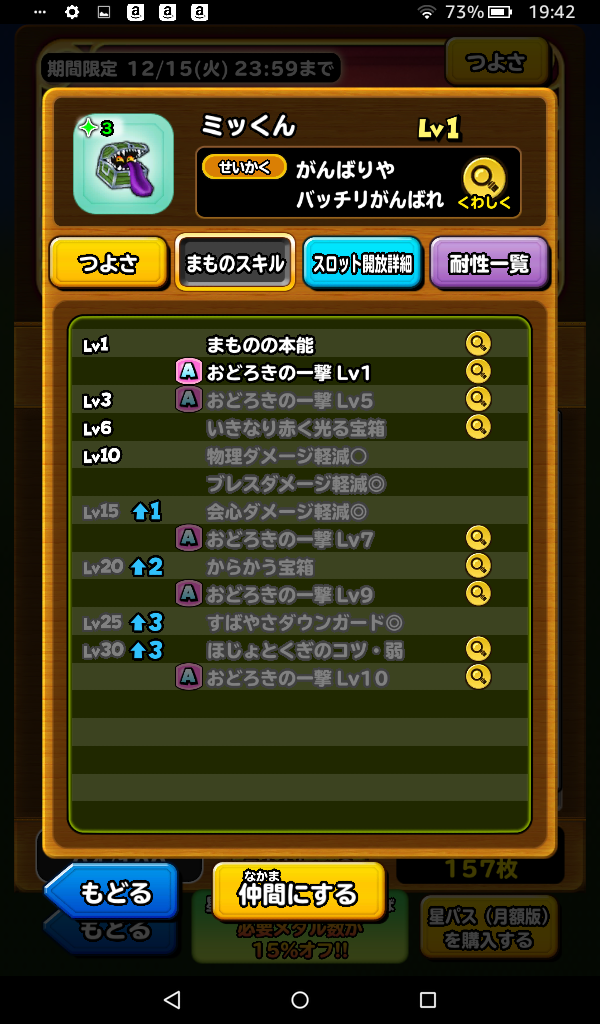
Task: Tap 仲間にする to recruit ミッくん
Action: 298,891
